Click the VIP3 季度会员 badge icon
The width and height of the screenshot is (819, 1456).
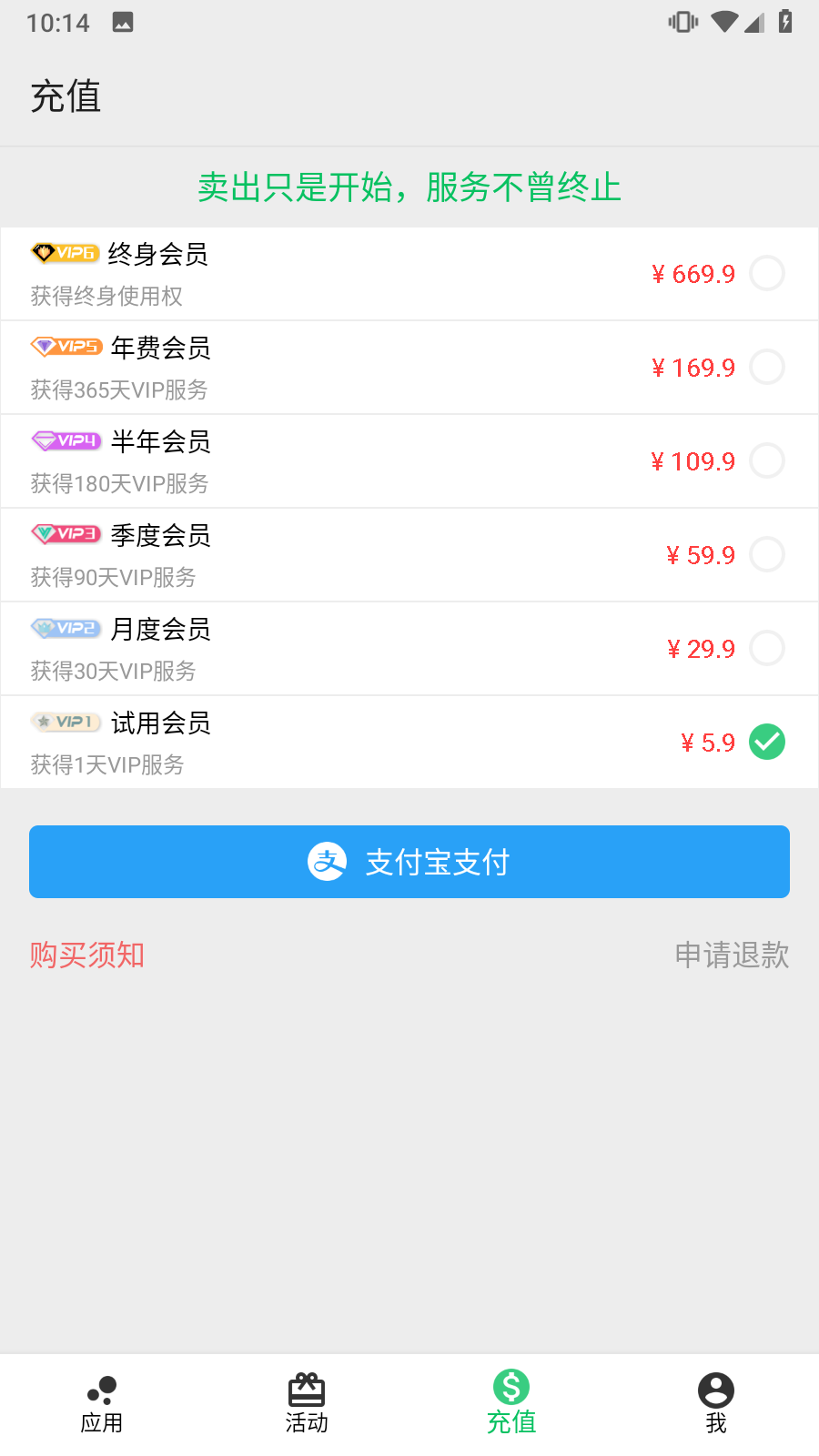tap(66, 535)
